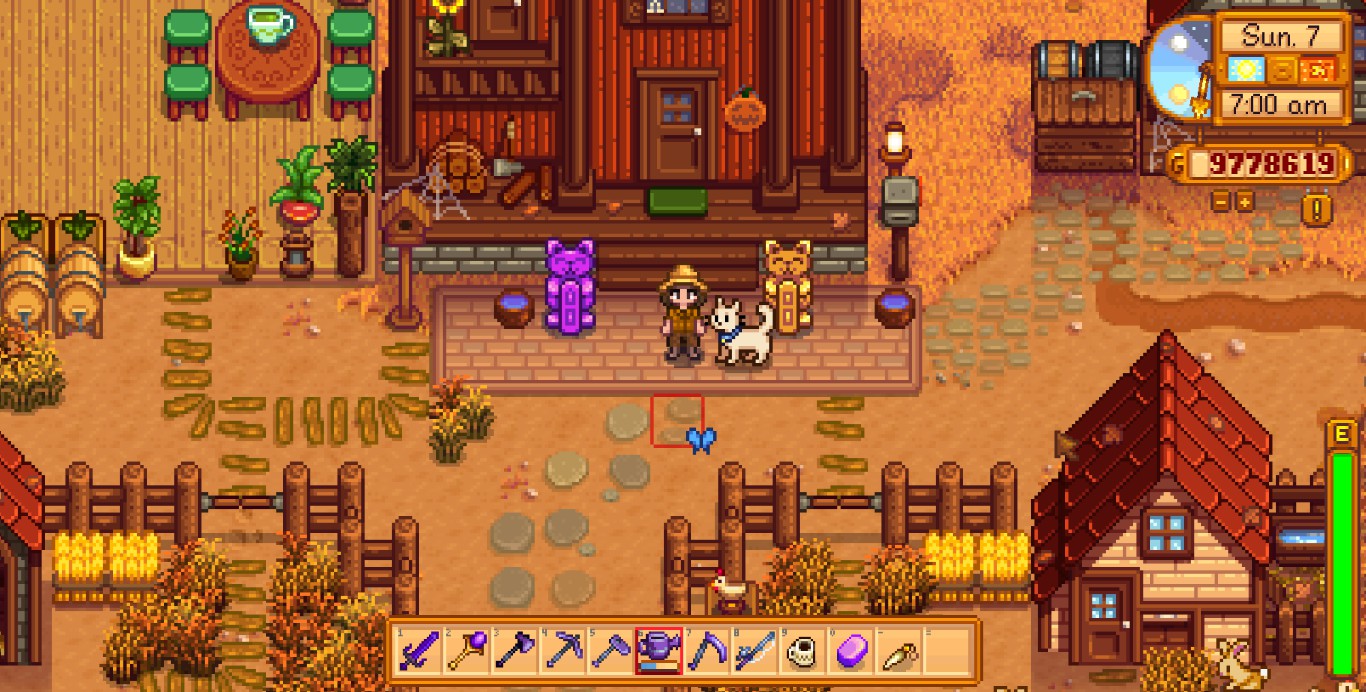Select the purple bar item in slot 0
Viewport: 1366px width, 692px height.
tap(851, 651)
